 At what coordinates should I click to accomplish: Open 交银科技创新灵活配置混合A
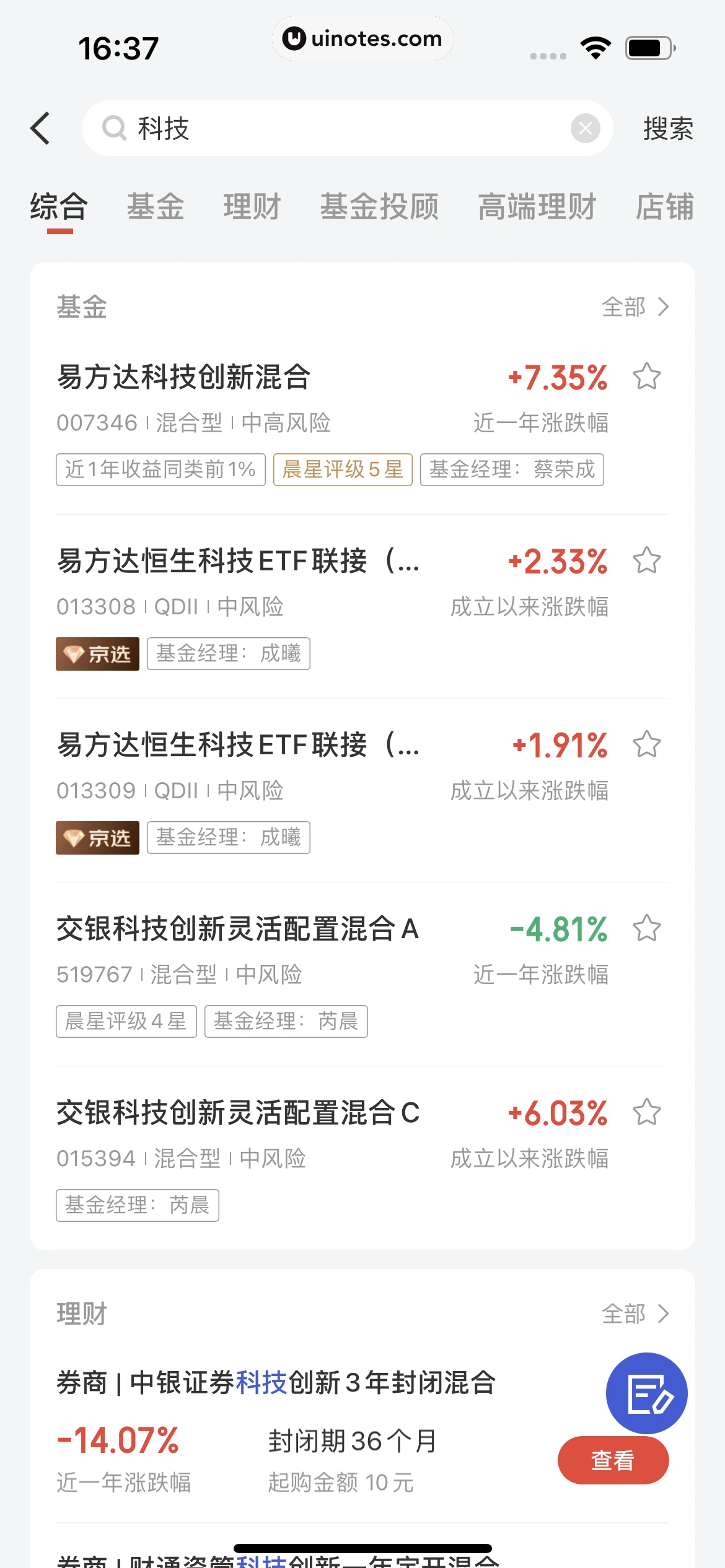(x=238, y=929)
